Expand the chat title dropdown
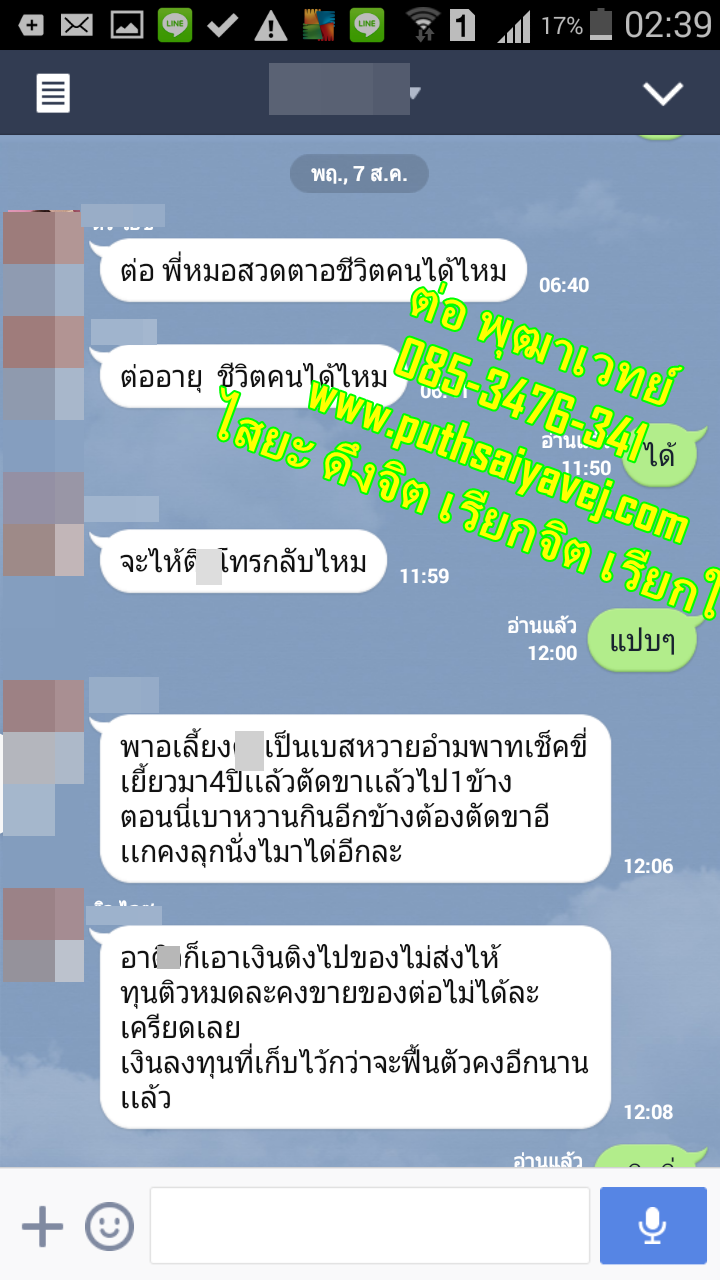This screenshot has height=1280, width=720. pos(414,93)
